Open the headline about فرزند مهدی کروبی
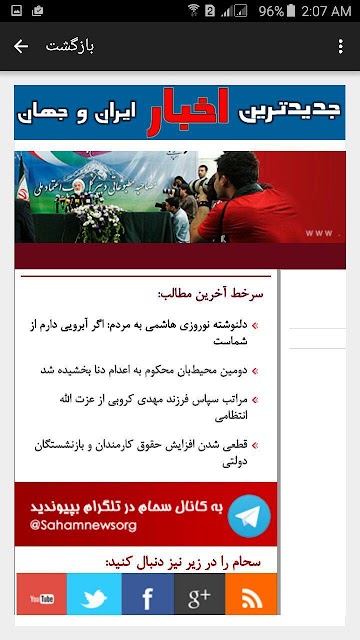The width and height of the screenshot is (360, 640). tap(153, 407)
